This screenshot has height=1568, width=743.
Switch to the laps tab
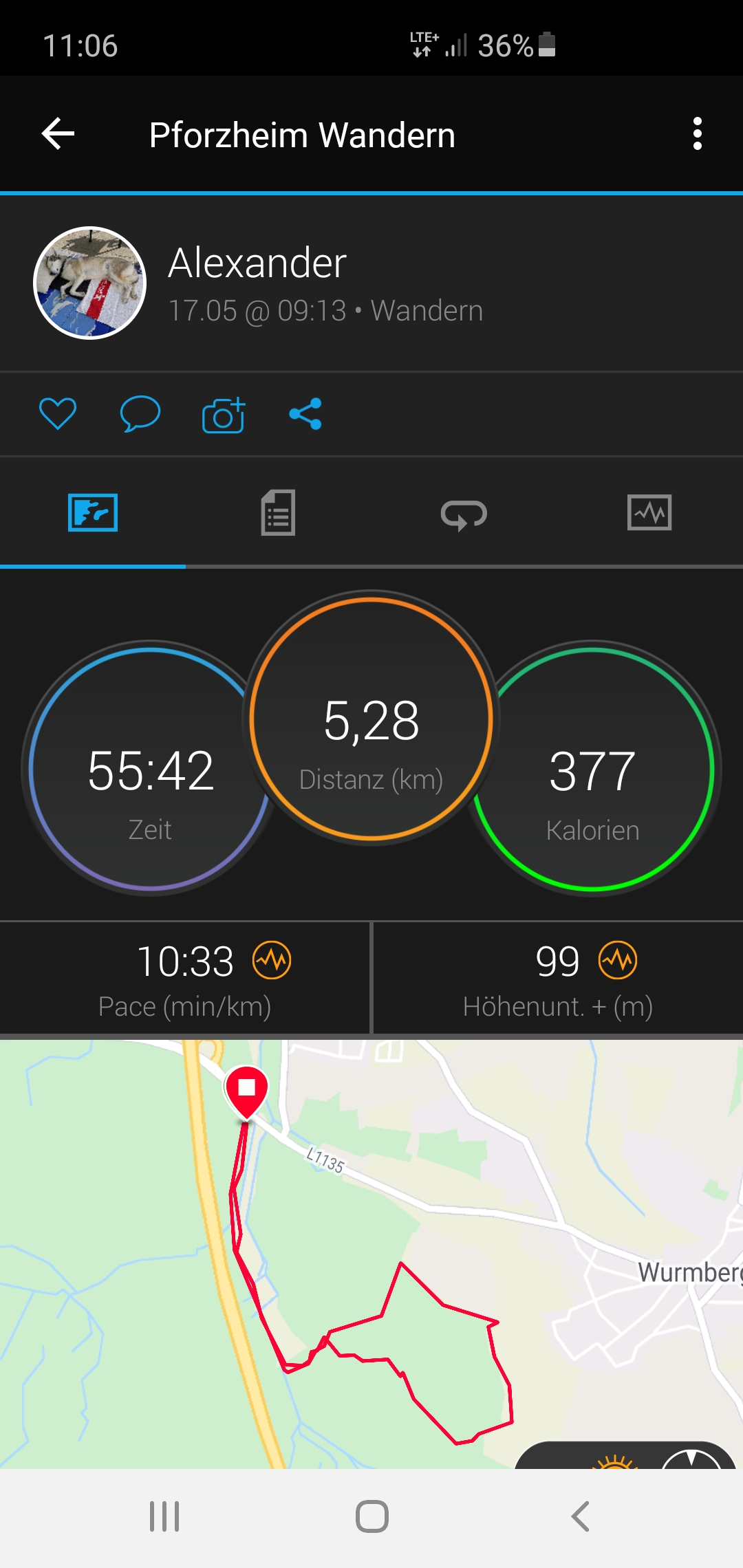coord(464,514)
